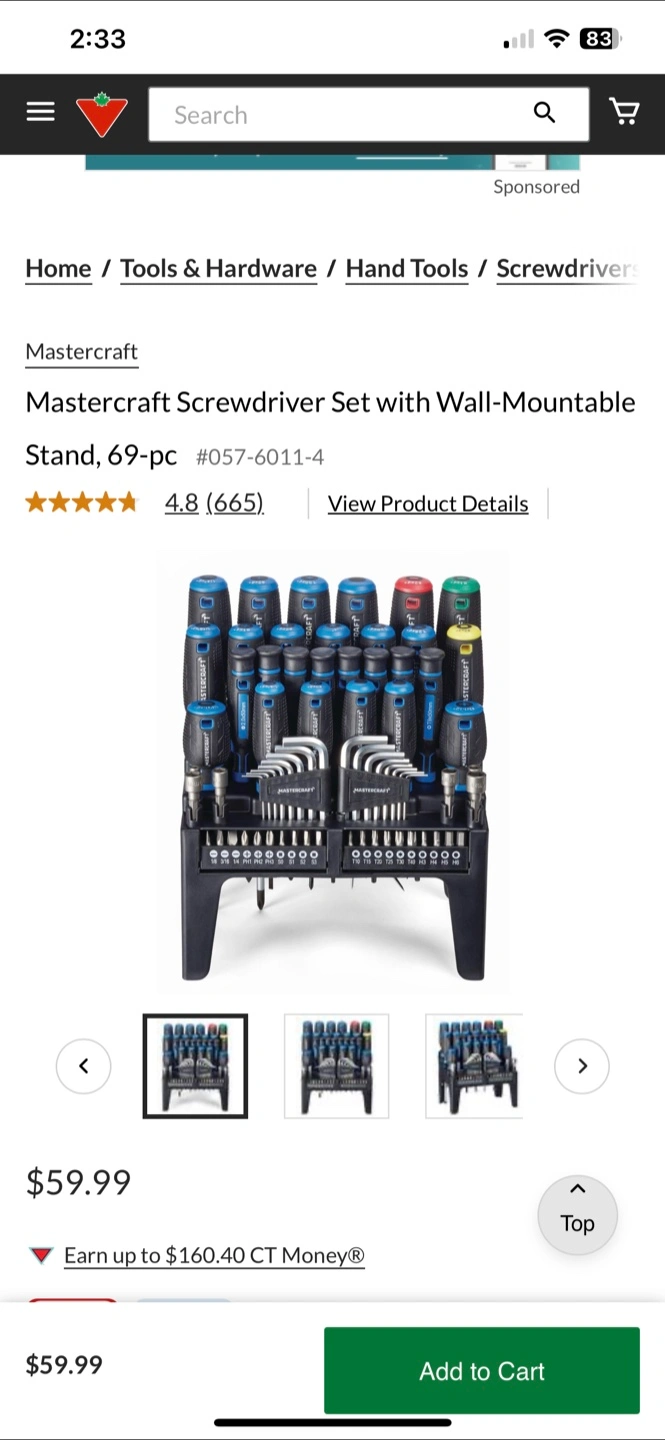Open the main product image
The width and height of the screenshot is (665, 1440).
coord(332,775)
